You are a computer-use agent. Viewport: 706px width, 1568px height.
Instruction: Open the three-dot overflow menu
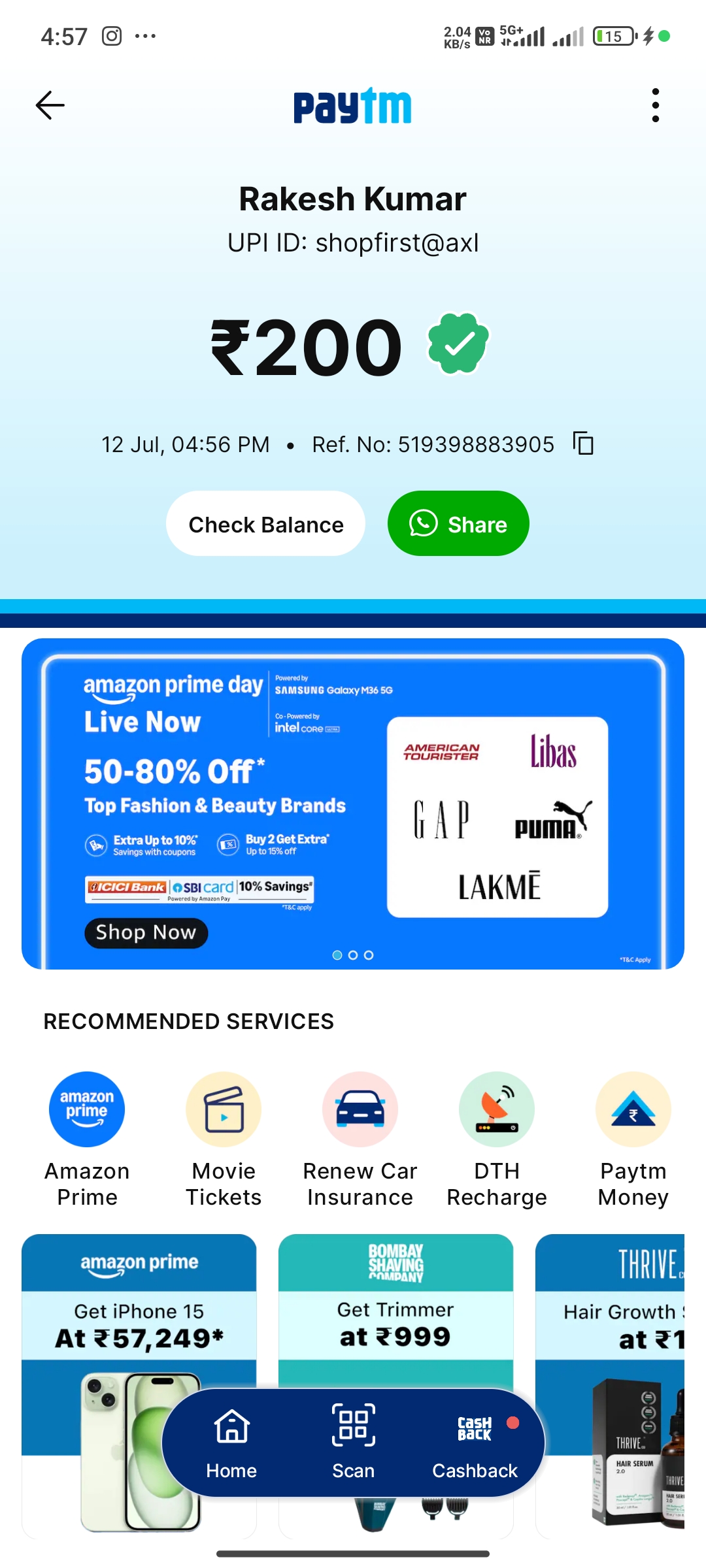[655, 105]
